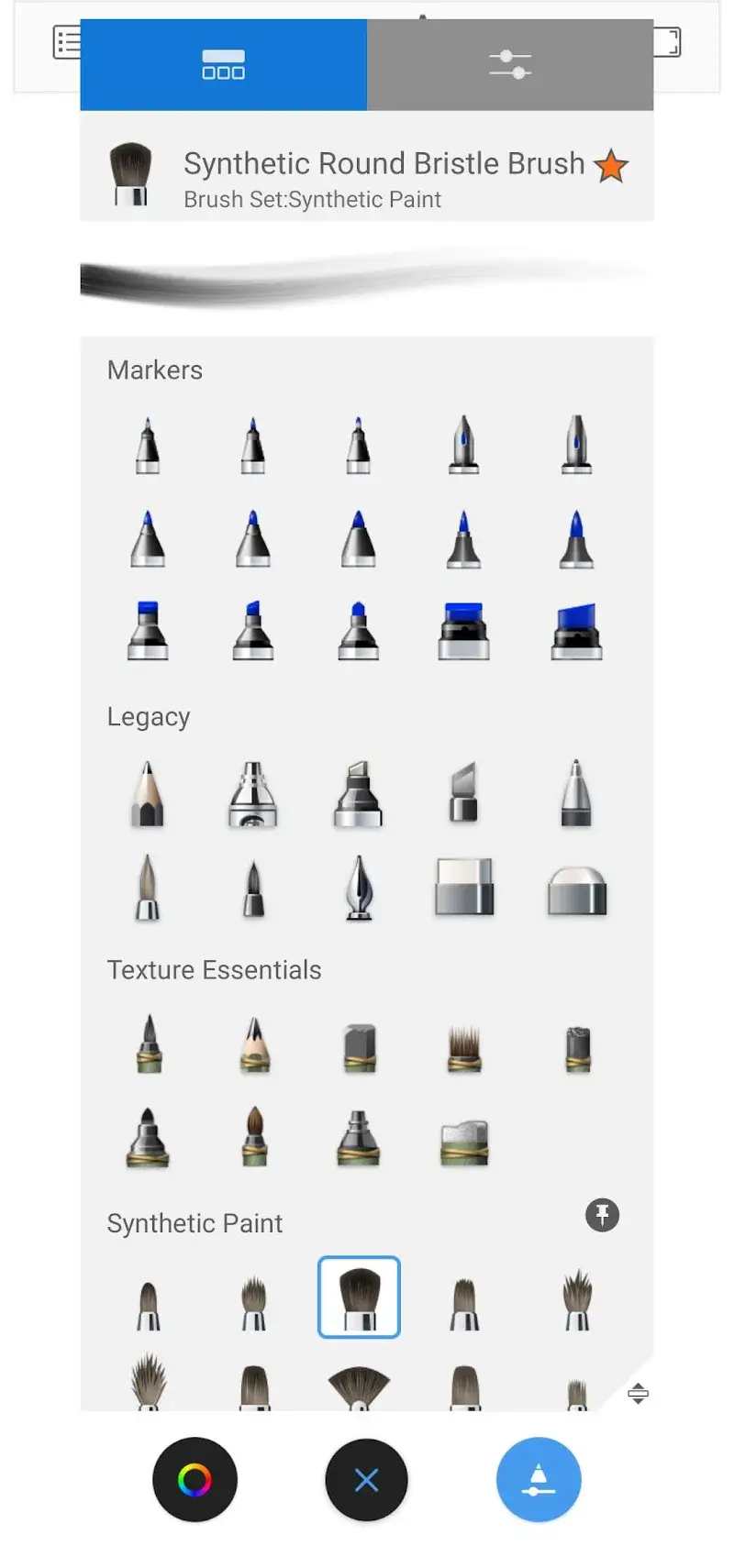Toggle favorite star for Synthetic Round Bristle Brush
Screen dimensions: 734x1568
pyautogui.click(x=611, y=166)
